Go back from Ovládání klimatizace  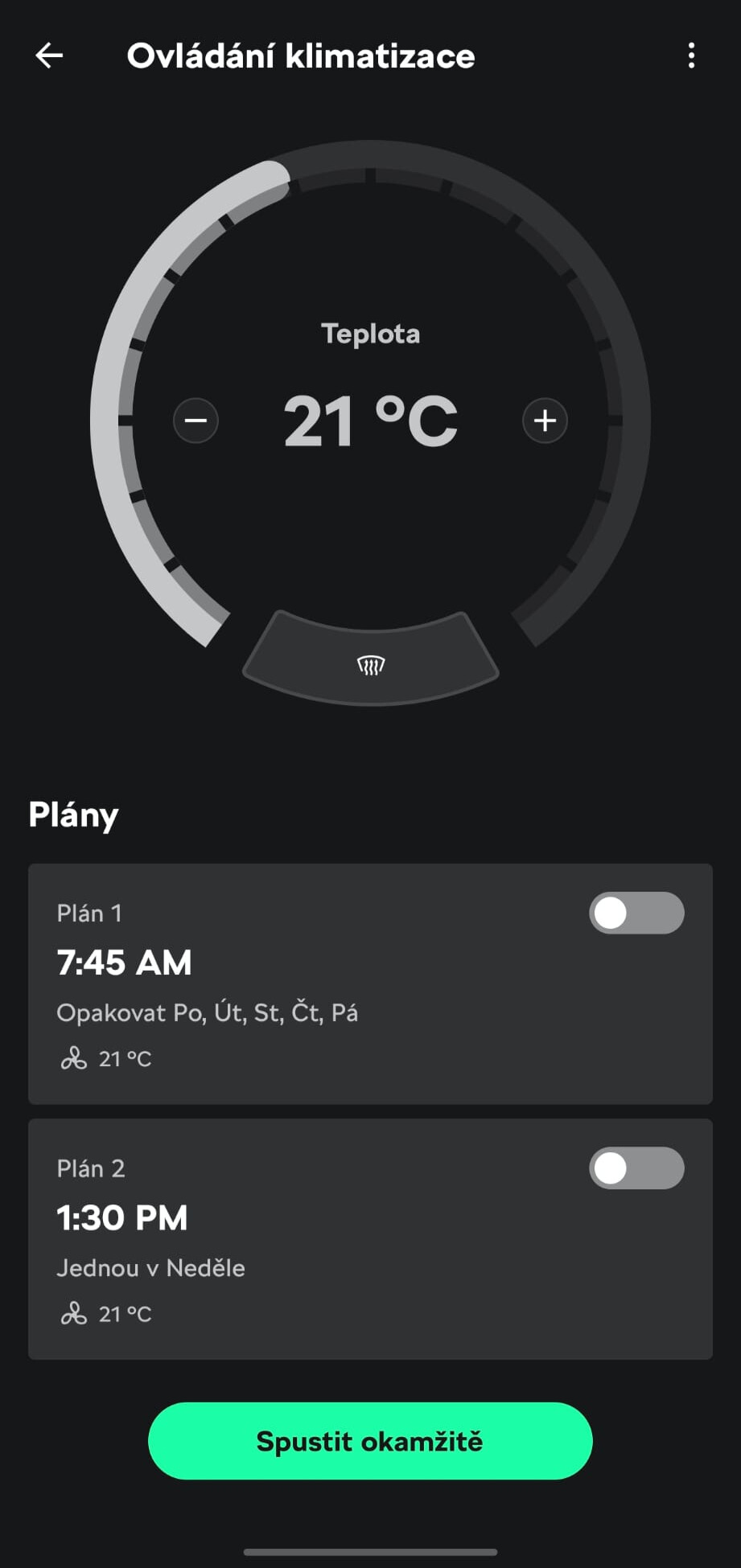(x=50, y=55)
